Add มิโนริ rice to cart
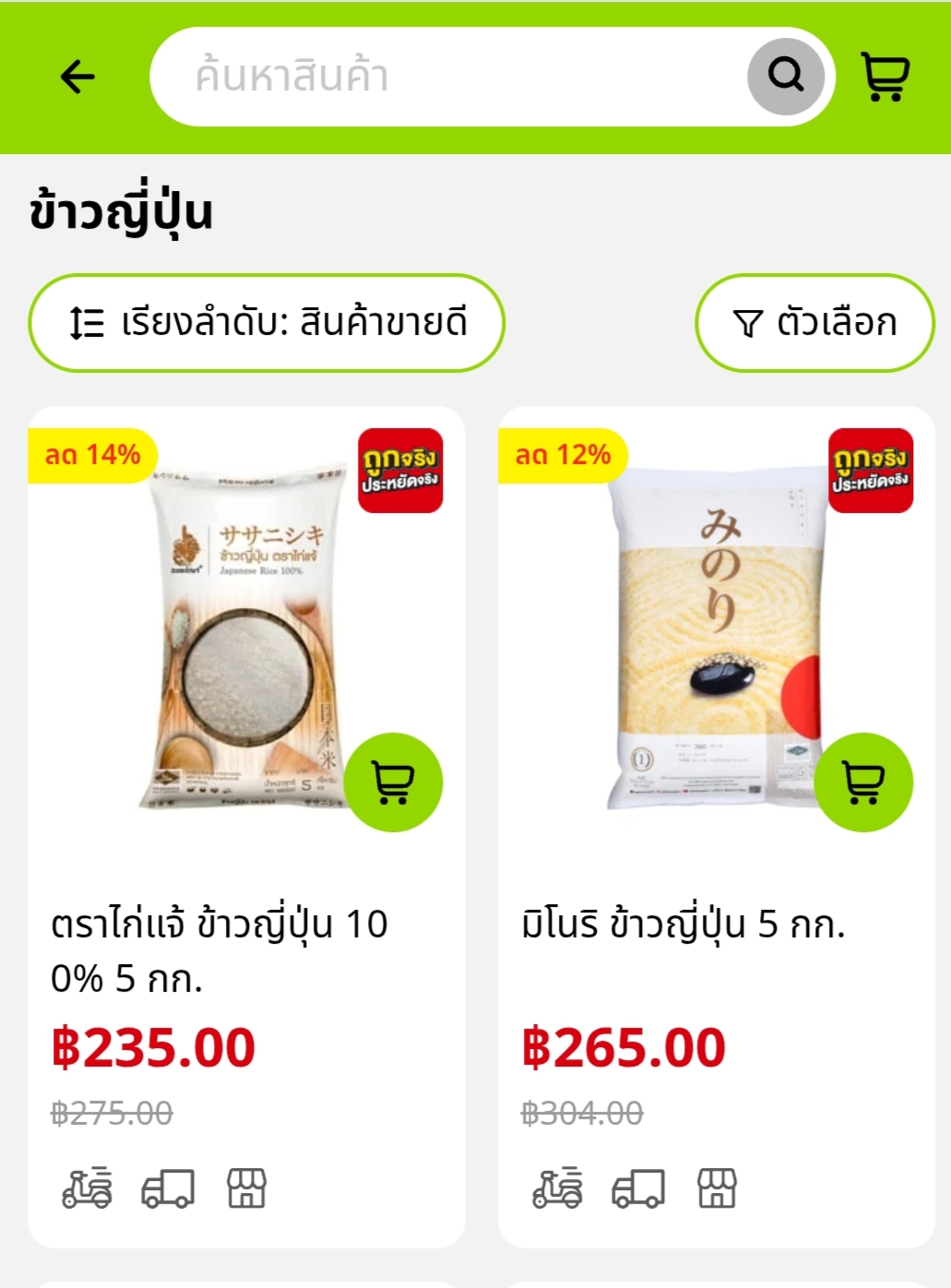Image resolution: width=951 pixels, height=1288 pixels. click(863, 782)
